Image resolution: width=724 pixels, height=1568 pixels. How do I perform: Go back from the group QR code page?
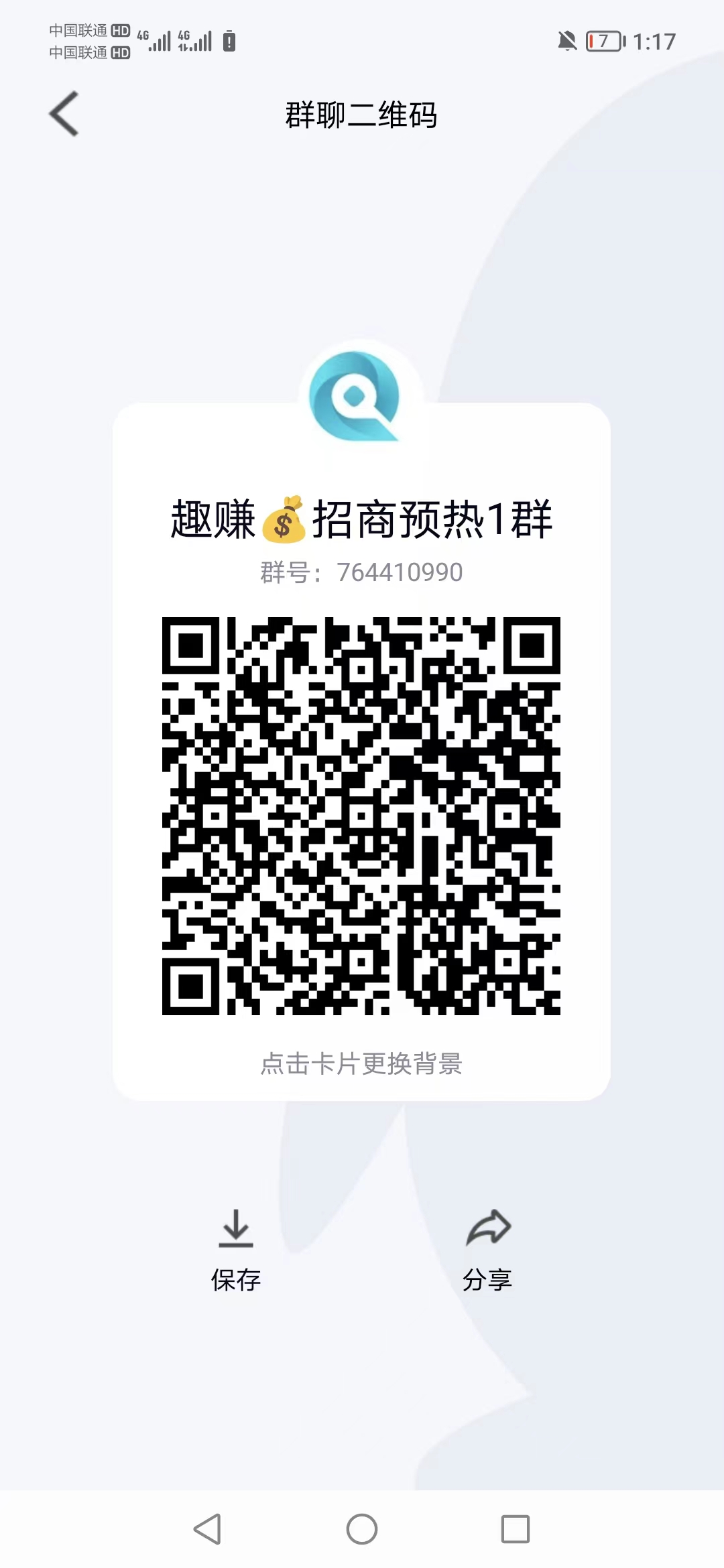pyautogui.click(x=64, y=114)
